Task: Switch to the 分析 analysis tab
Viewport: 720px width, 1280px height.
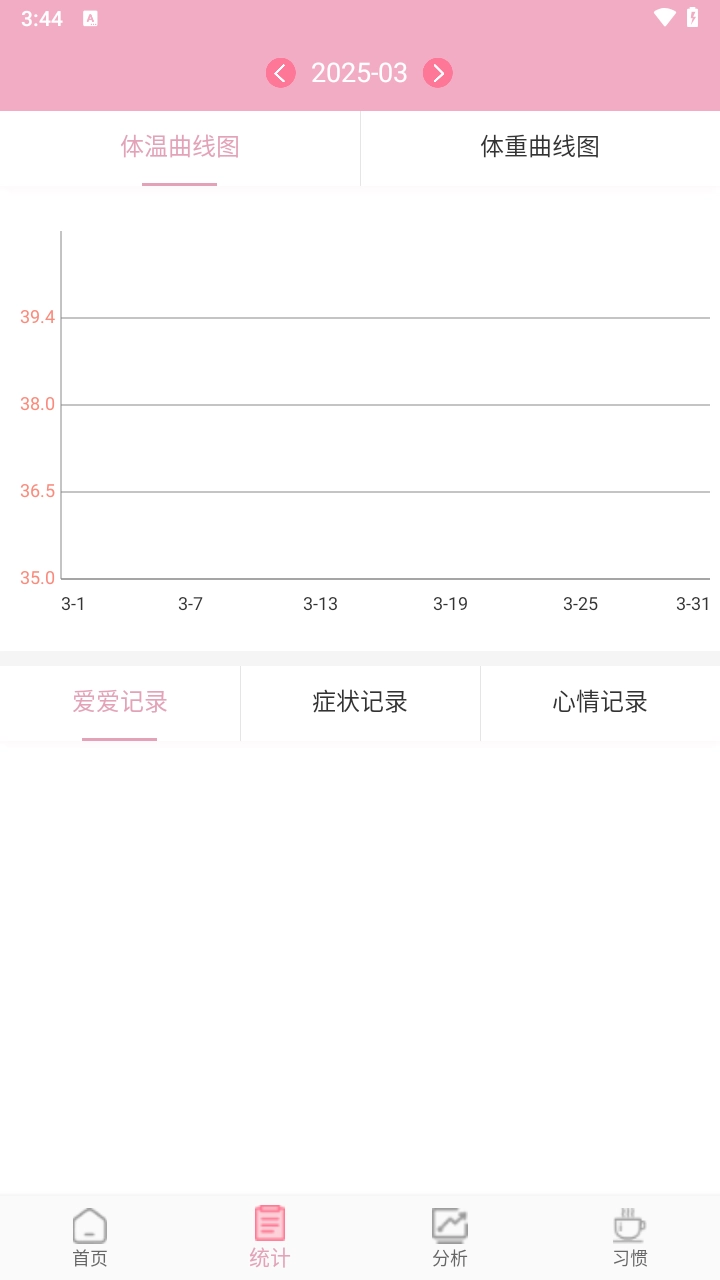Action: 450,1237
